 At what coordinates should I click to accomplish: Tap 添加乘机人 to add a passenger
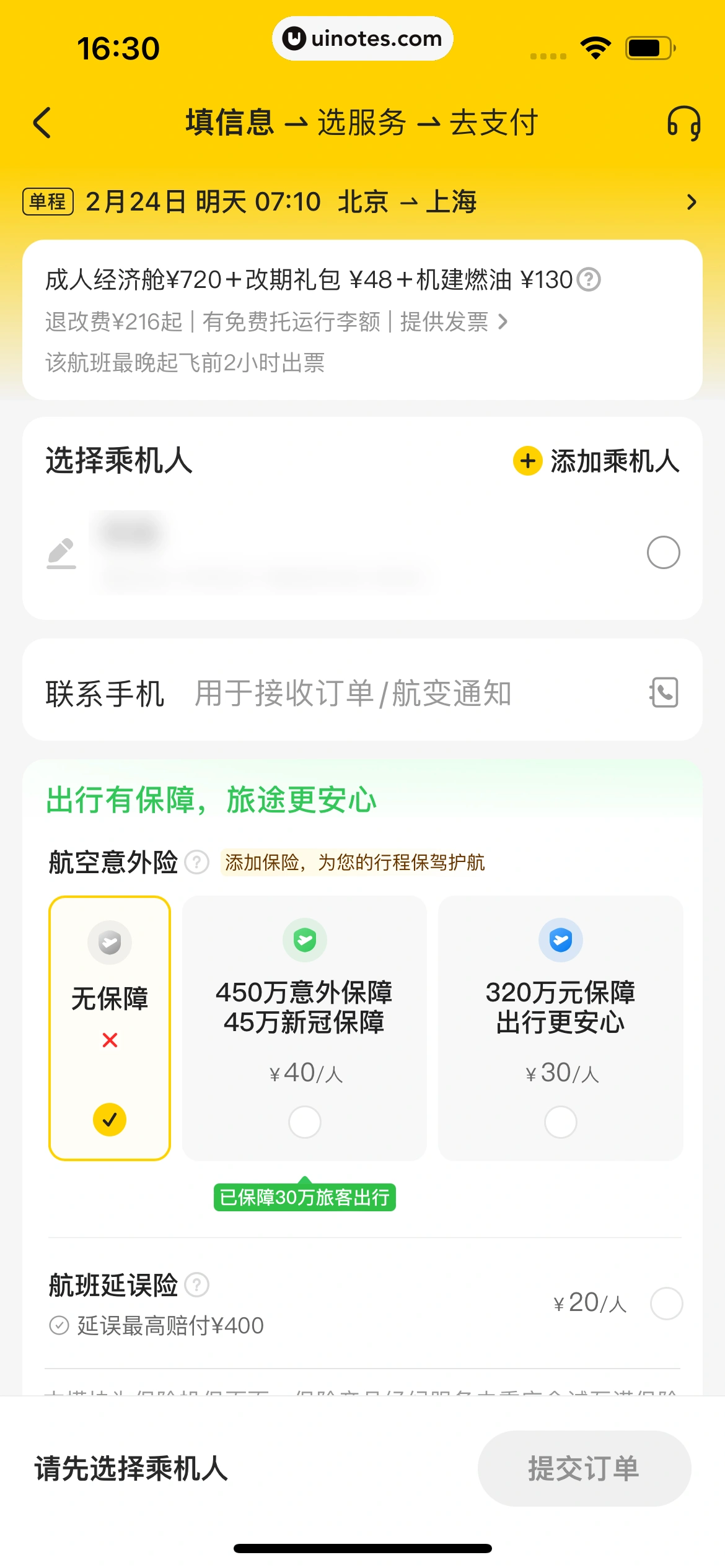[x=596, y=461]
